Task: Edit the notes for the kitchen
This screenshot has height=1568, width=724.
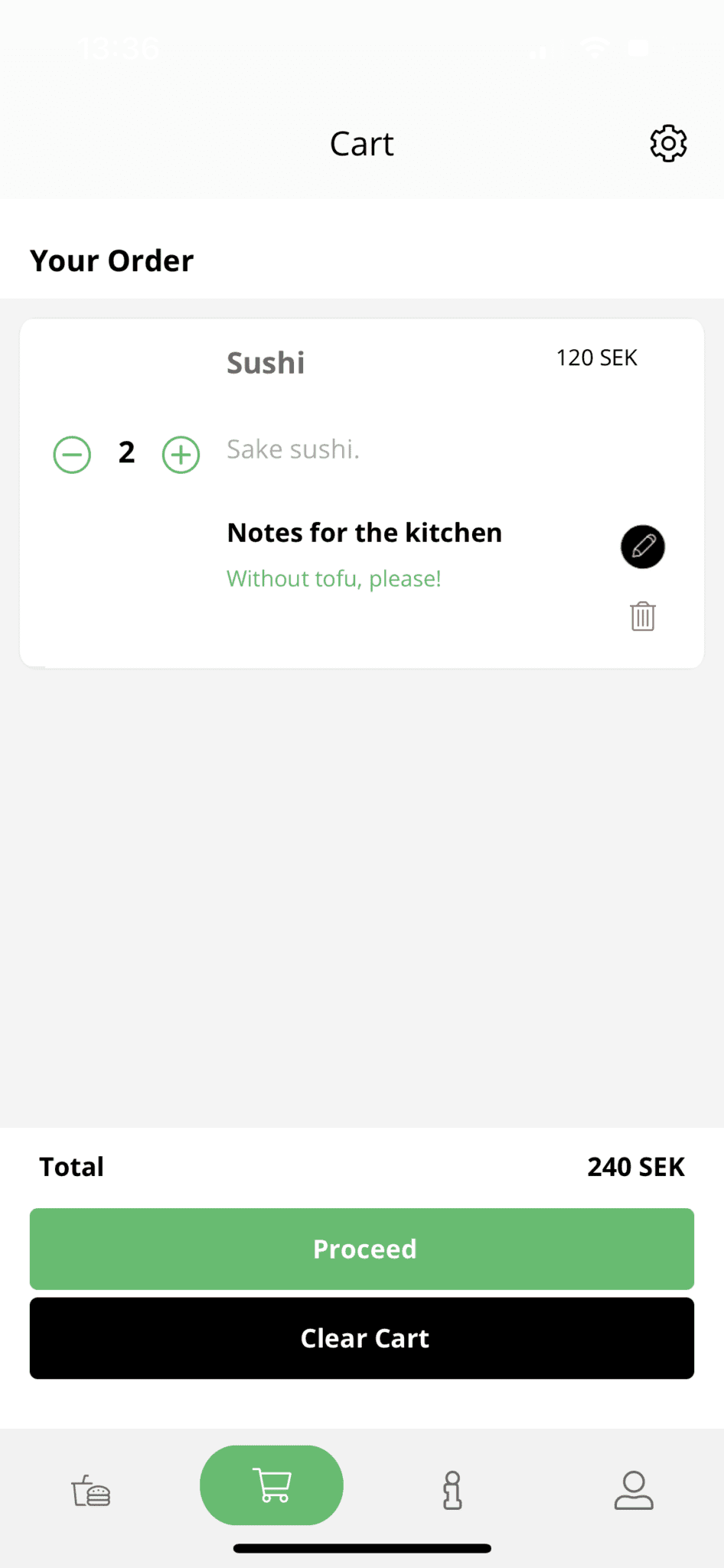Action: tap(642, 547)
